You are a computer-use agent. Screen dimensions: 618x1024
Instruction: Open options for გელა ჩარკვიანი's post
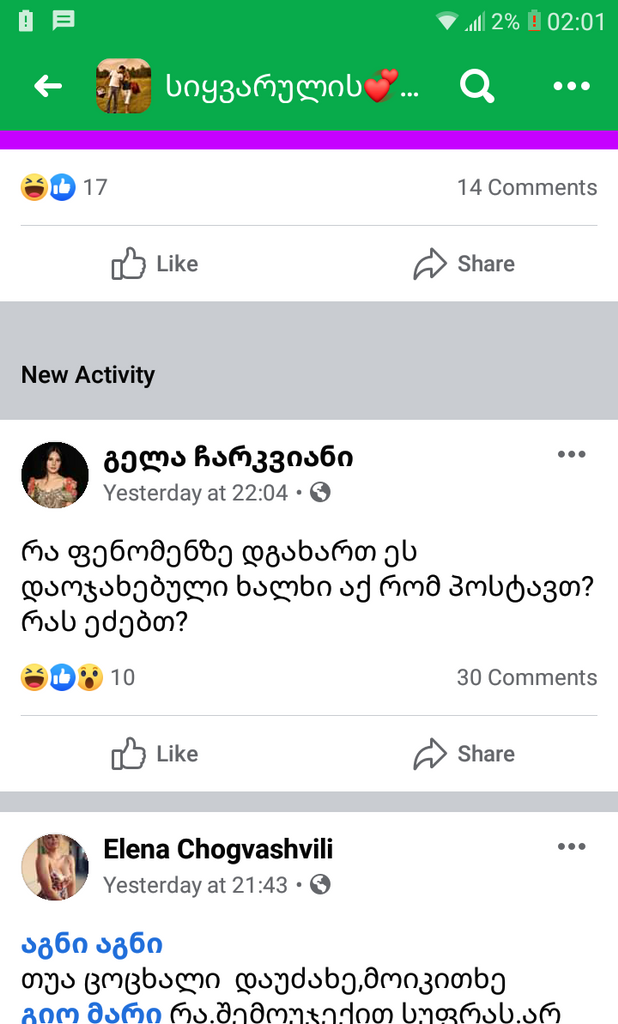coord(571,455)
